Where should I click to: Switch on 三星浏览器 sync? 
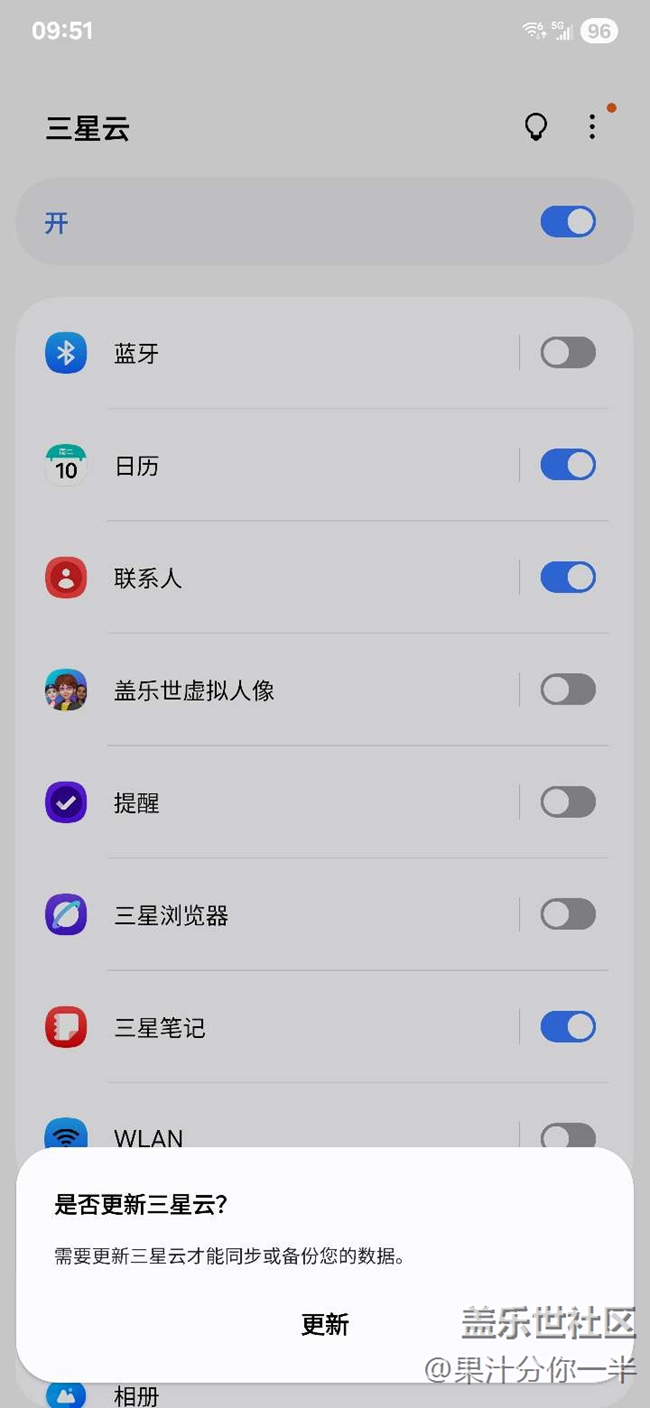click(567, 914)
